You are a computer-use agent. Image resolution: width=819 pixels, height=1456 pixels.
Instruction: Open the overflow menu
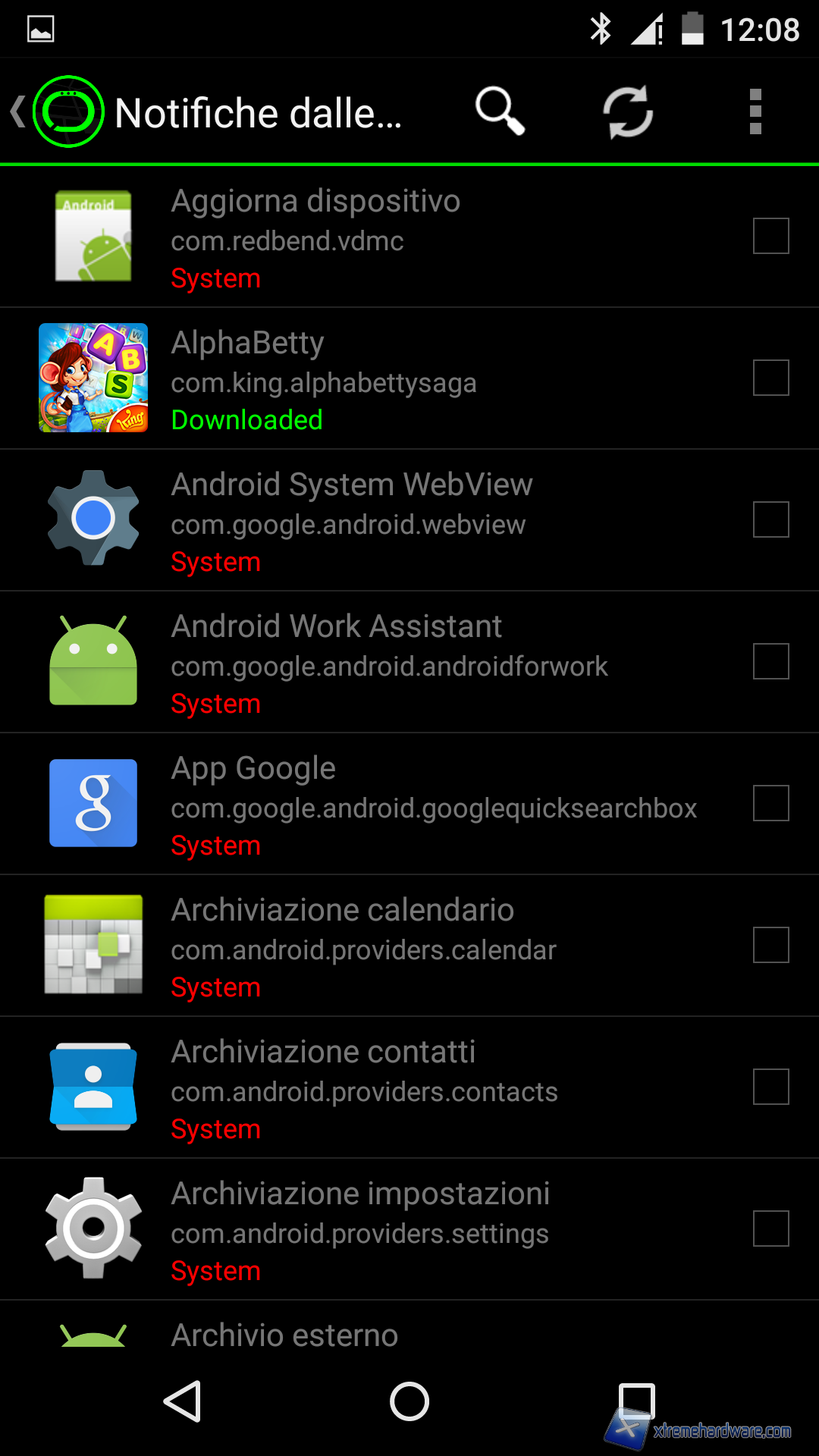755,111
